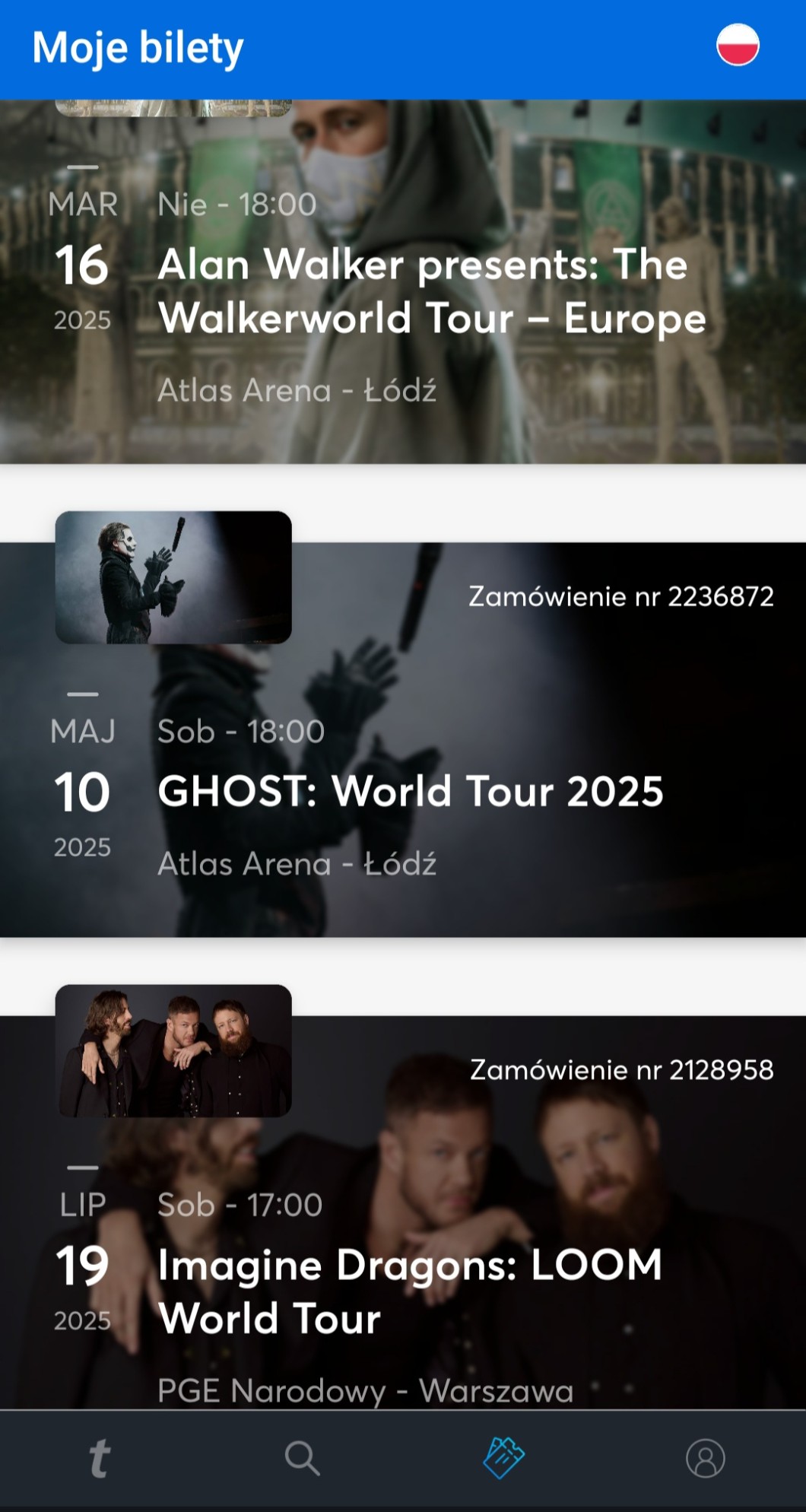Open the account profile tab

705,1459
